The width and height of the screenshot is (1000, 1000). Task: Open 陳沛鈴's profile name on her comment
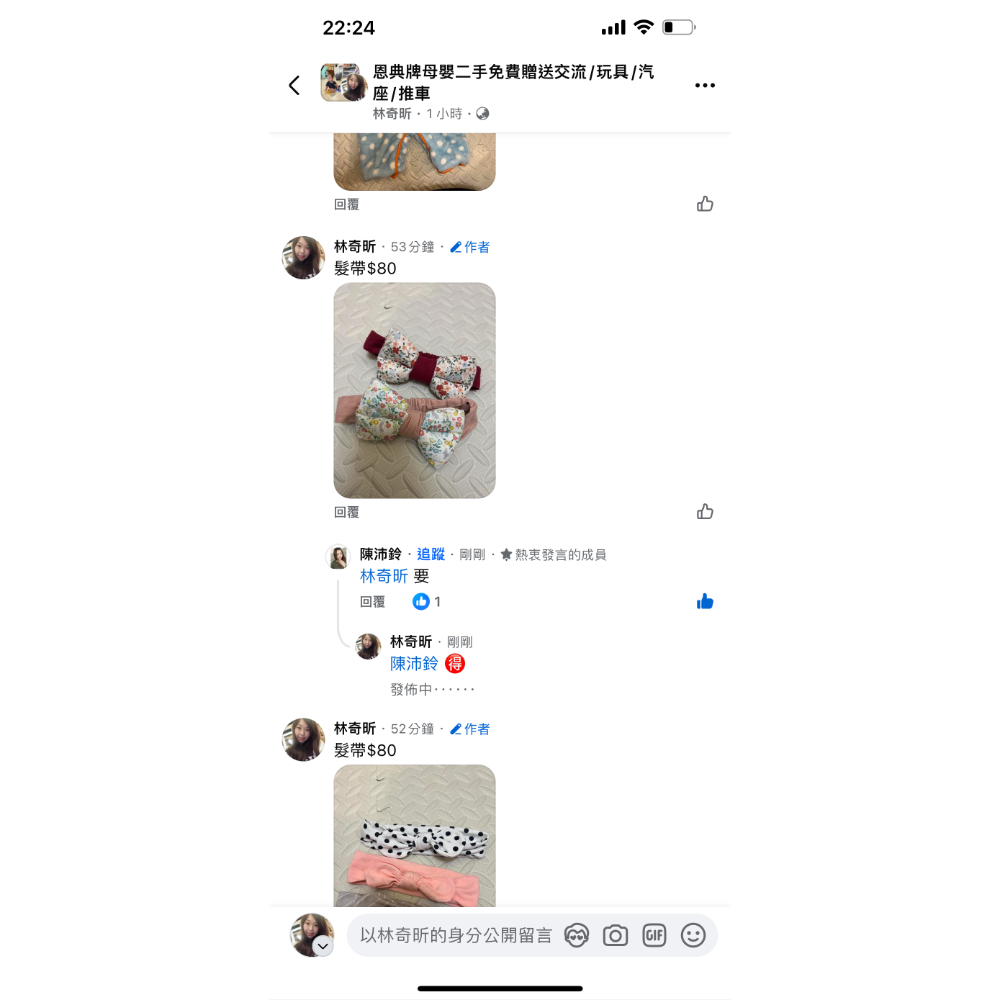click(380, 554)
